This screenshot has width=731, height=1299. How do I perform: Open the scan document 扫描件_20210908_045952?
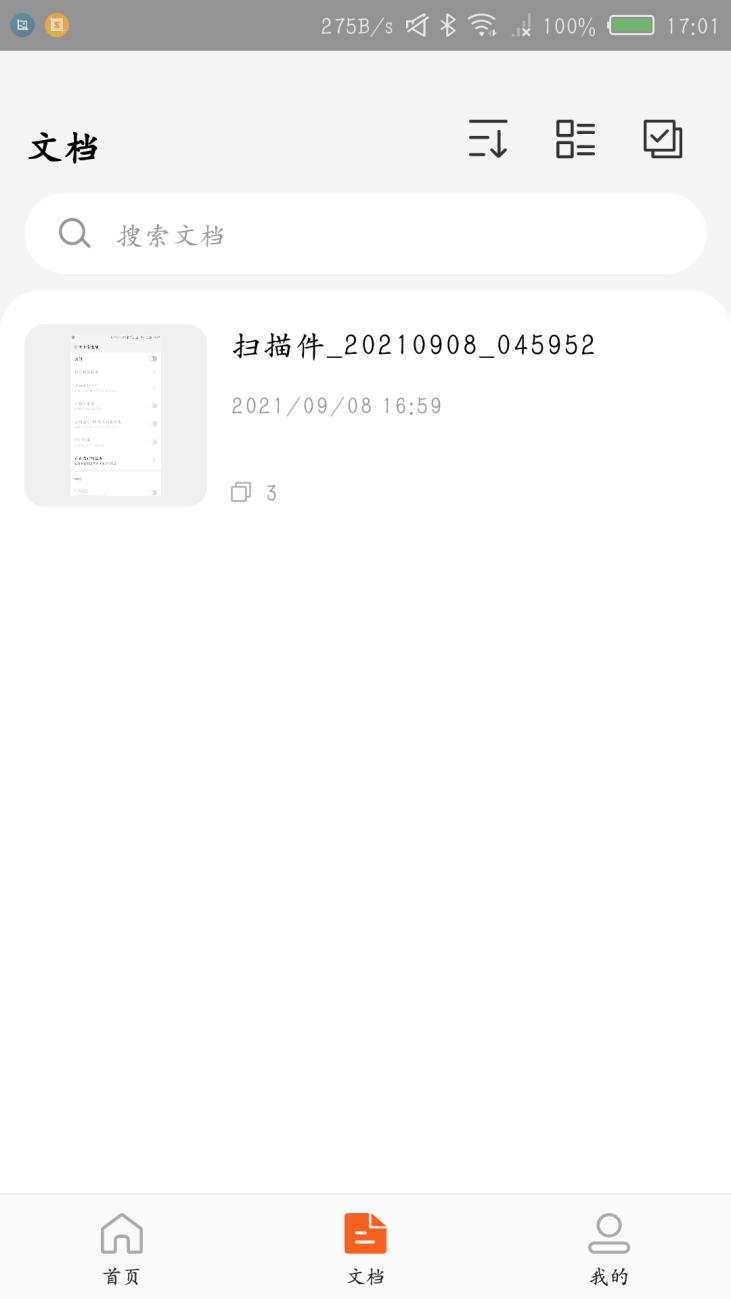click(413, 344)
